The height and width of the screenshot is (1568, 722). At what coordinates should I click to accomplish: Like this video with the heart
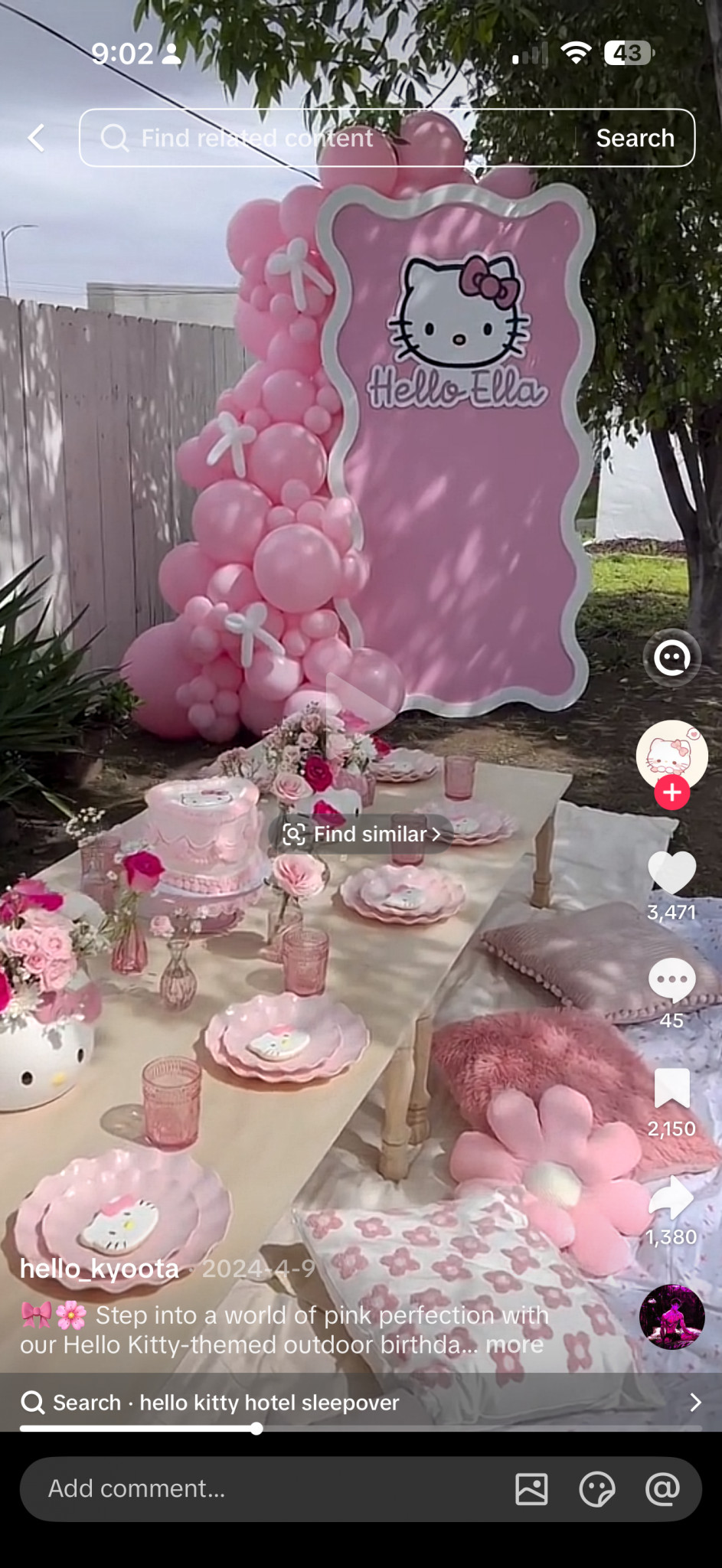[x=671, y=873]
